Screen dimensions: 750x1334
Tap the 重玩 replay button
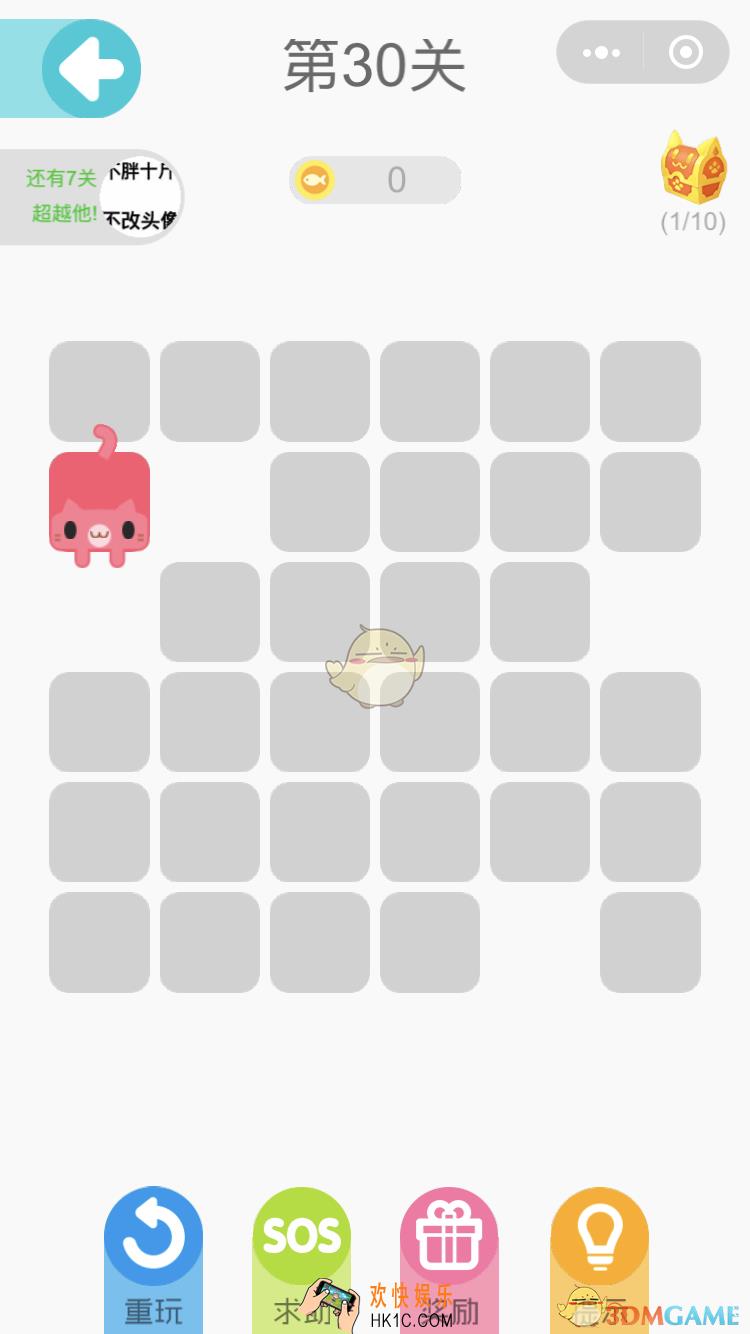click(153, 1238)
